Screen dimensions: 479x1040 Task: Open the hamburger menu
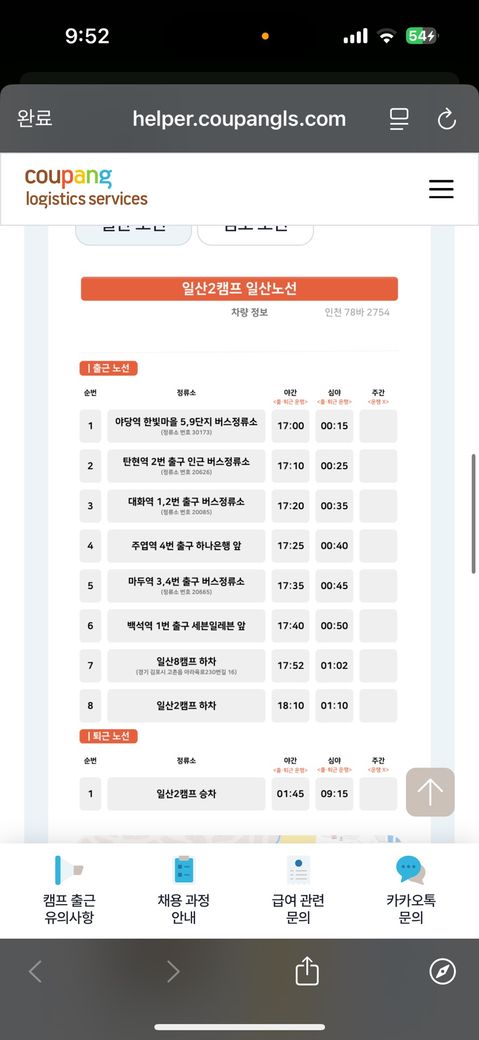click(x=441, y=190)
